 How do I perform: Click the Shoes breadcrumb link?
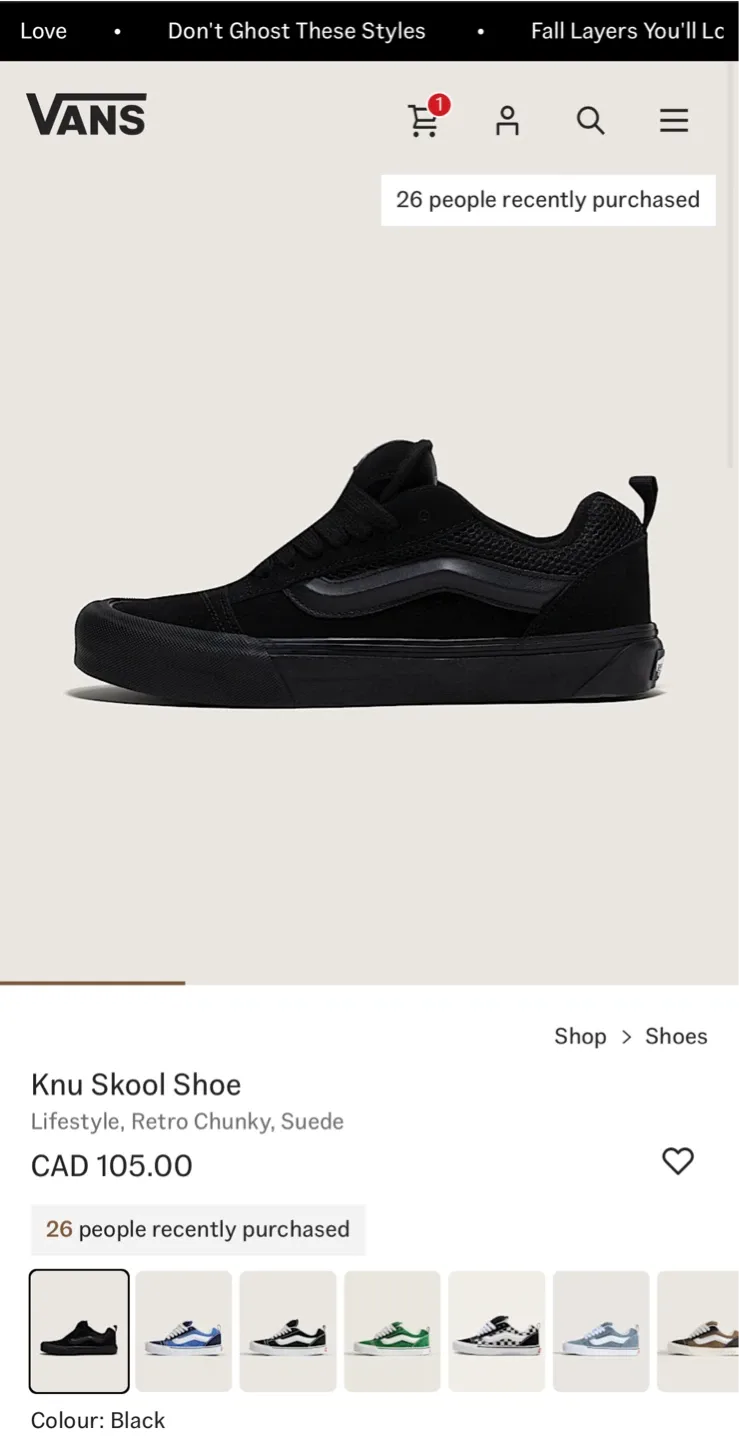point(676,1036)
